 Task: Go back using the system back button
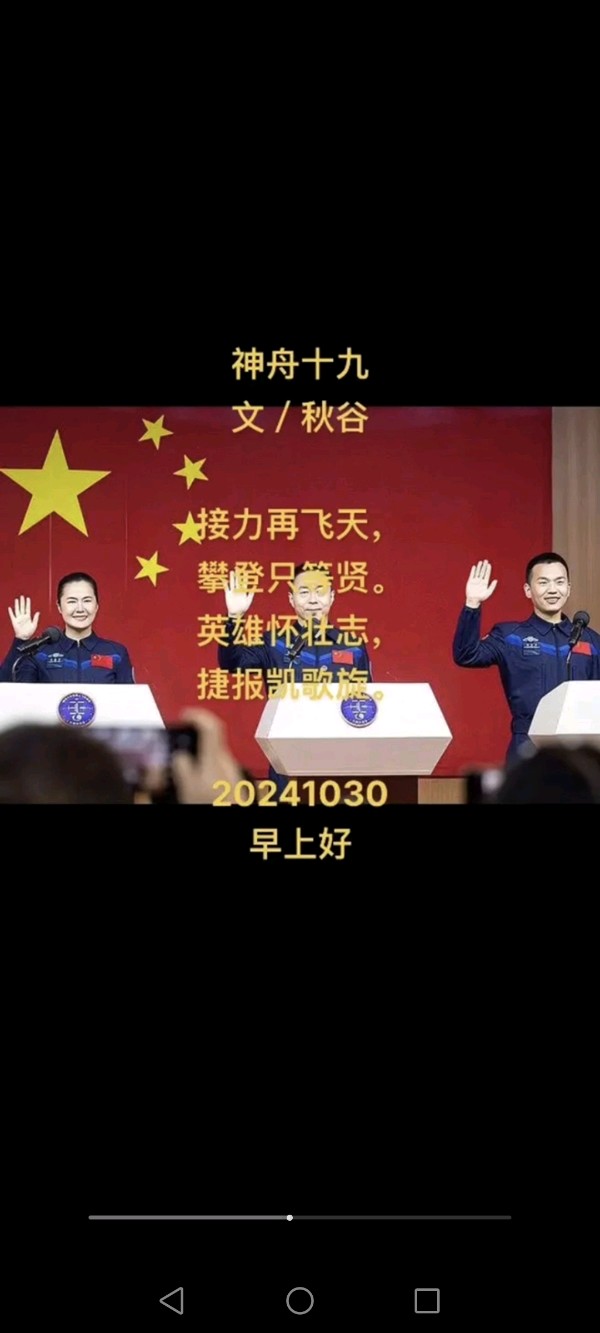(172, 1300)
